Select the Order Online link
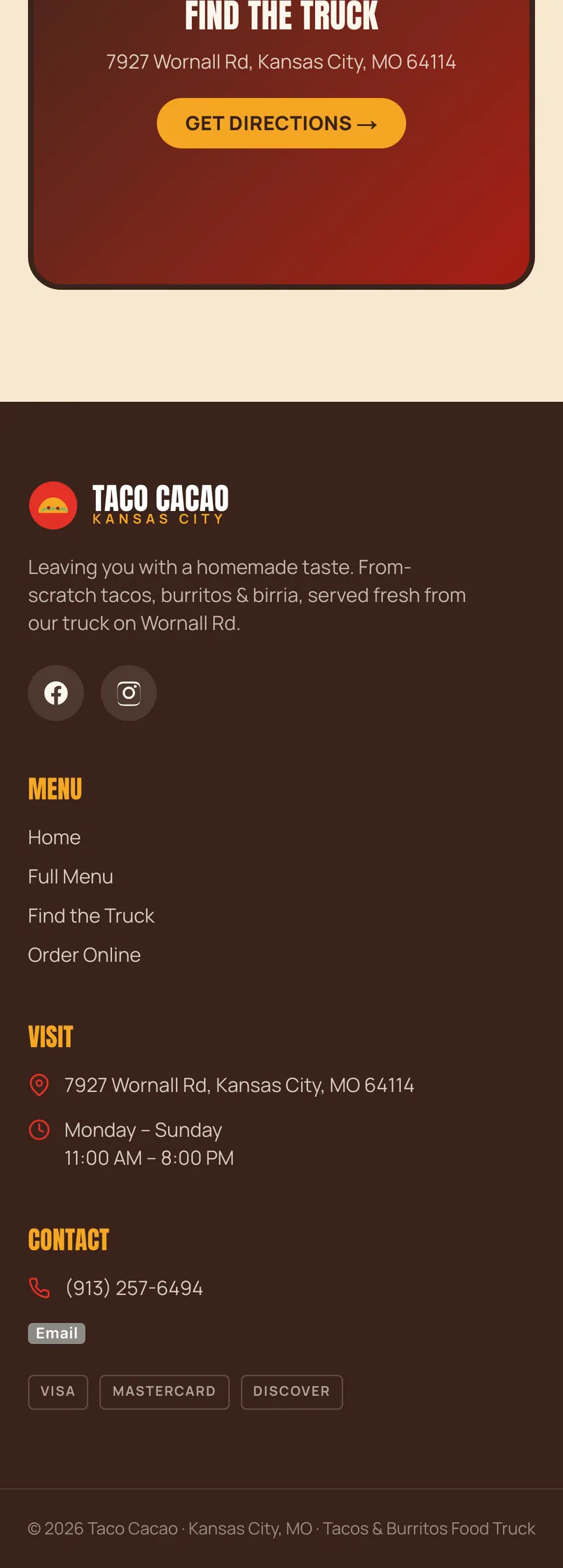563x1568 pixels. (84, 955)
